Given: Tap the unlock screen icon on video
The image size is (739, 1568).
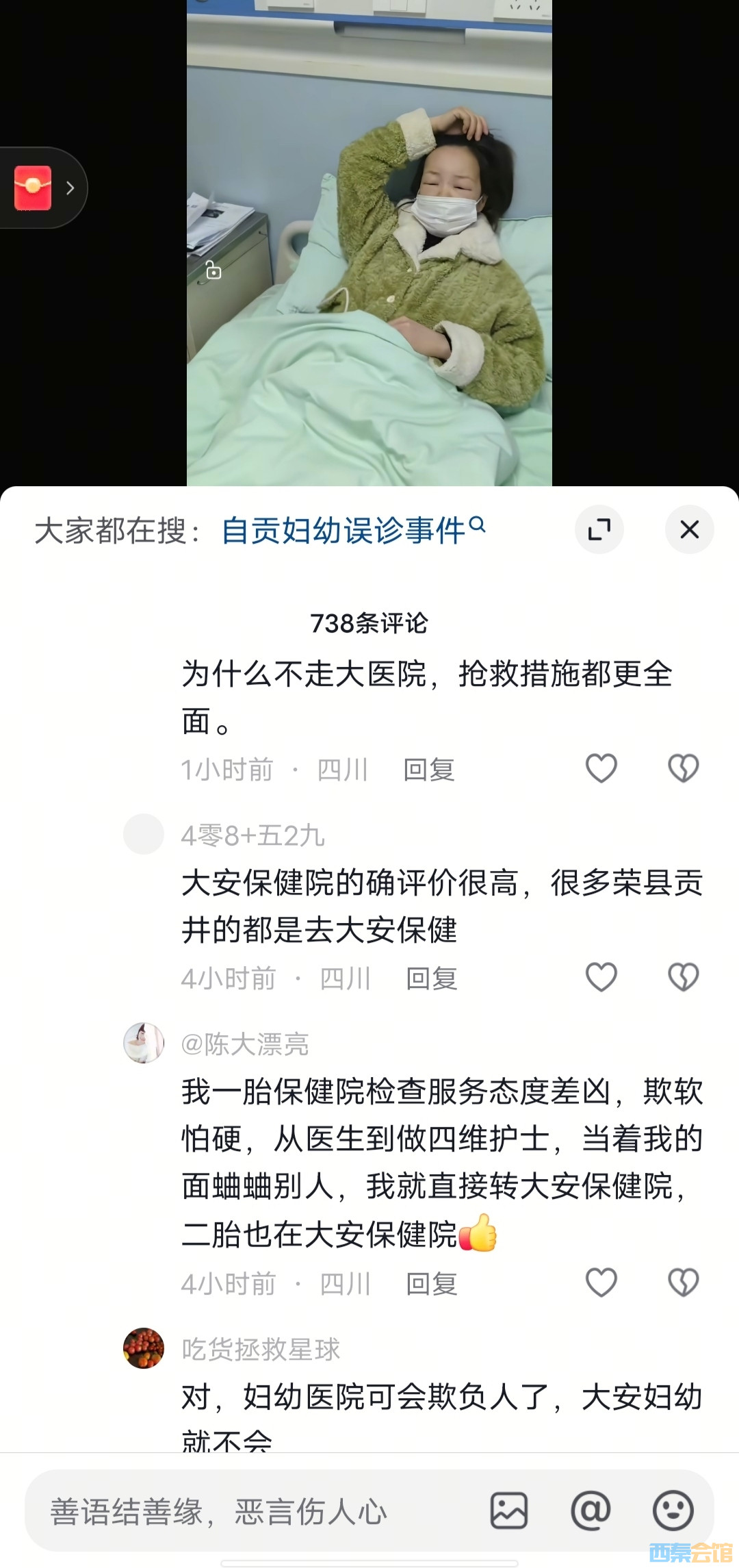Looking at the screenshot, I should [x=213, y=271].
